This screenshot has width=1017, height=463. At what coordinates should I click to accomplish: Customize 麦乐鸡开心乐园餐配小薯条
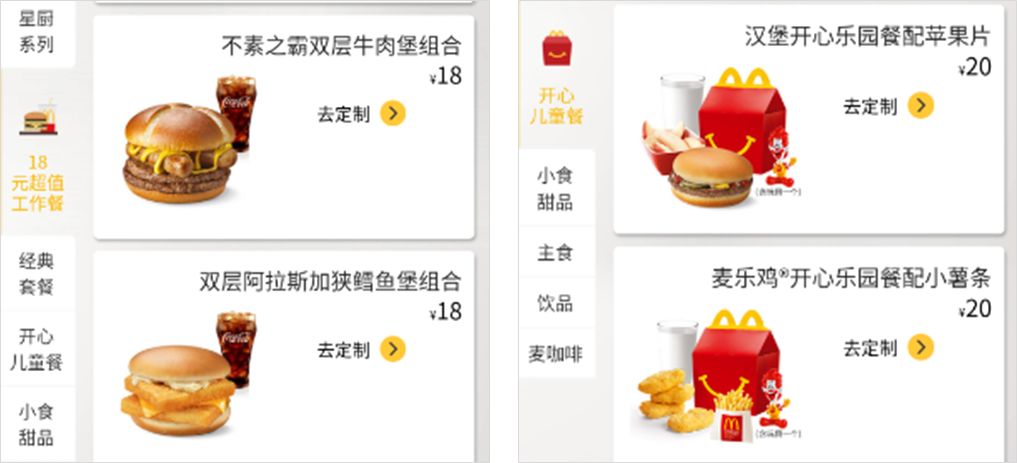tap(887, 348)
